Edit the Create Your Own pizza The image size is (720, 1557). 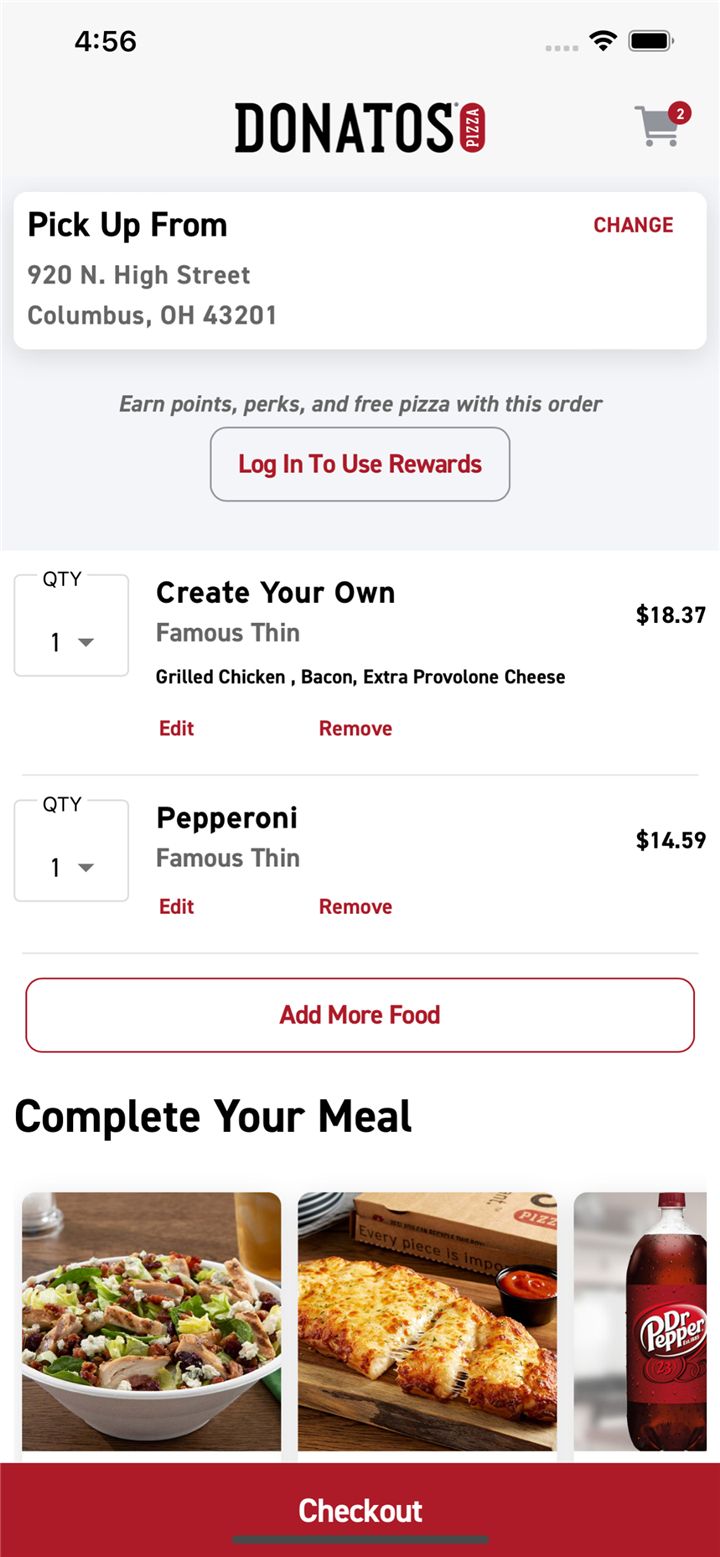[176, 728]
